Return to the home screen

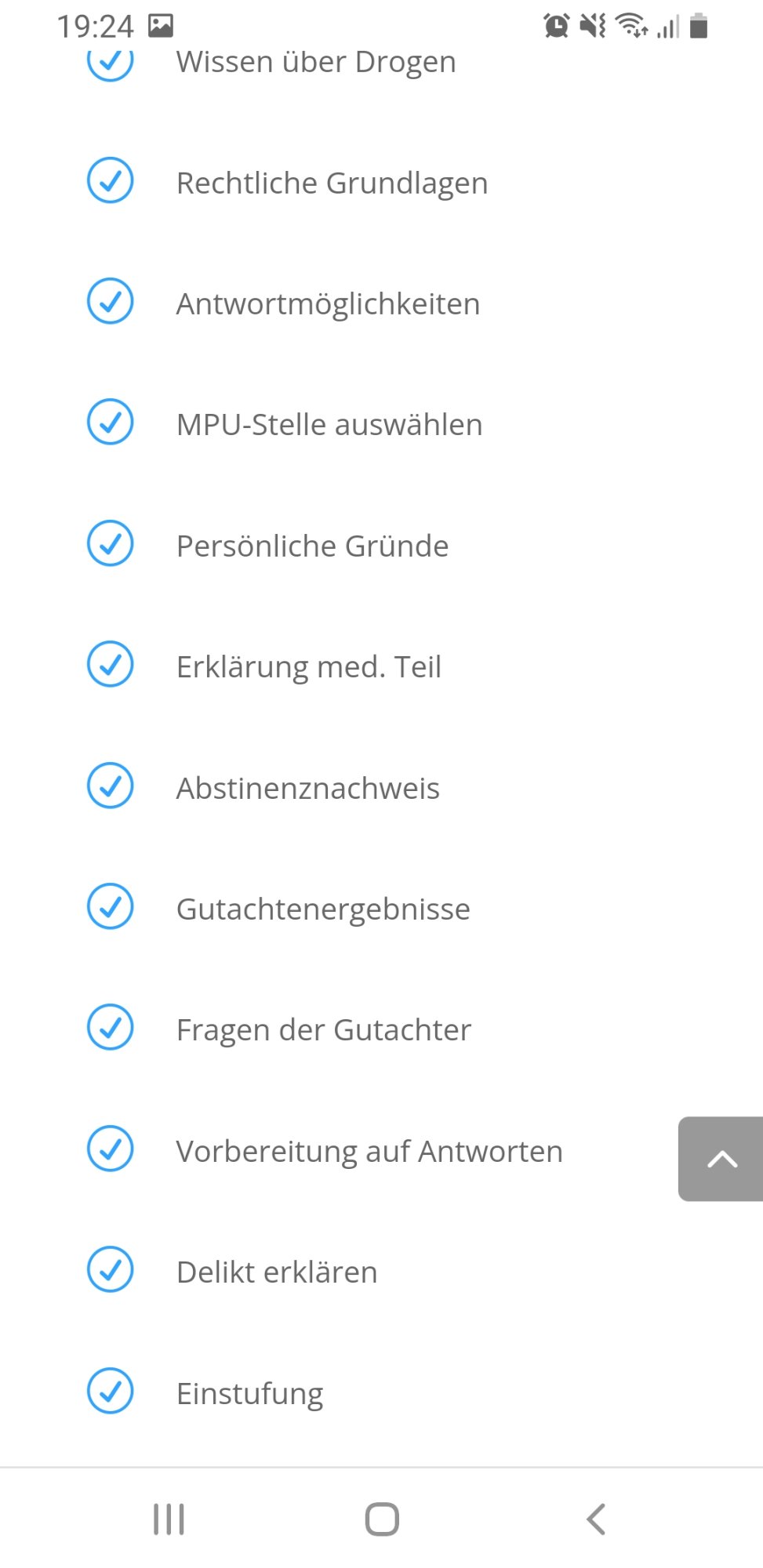tap(382, 1519)
